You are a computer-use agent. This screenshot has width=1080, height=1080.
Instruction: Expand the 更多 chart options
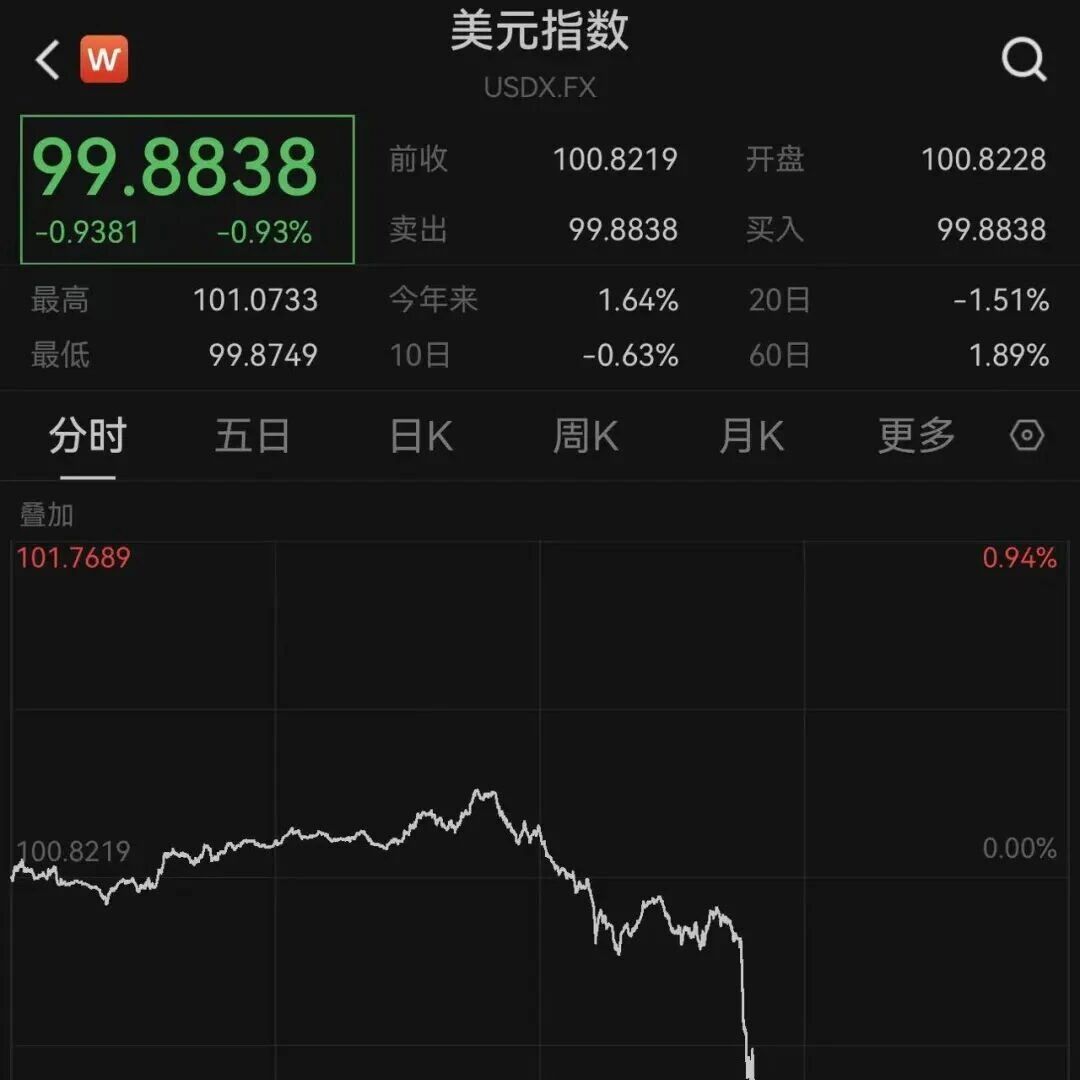click(916, 436)
